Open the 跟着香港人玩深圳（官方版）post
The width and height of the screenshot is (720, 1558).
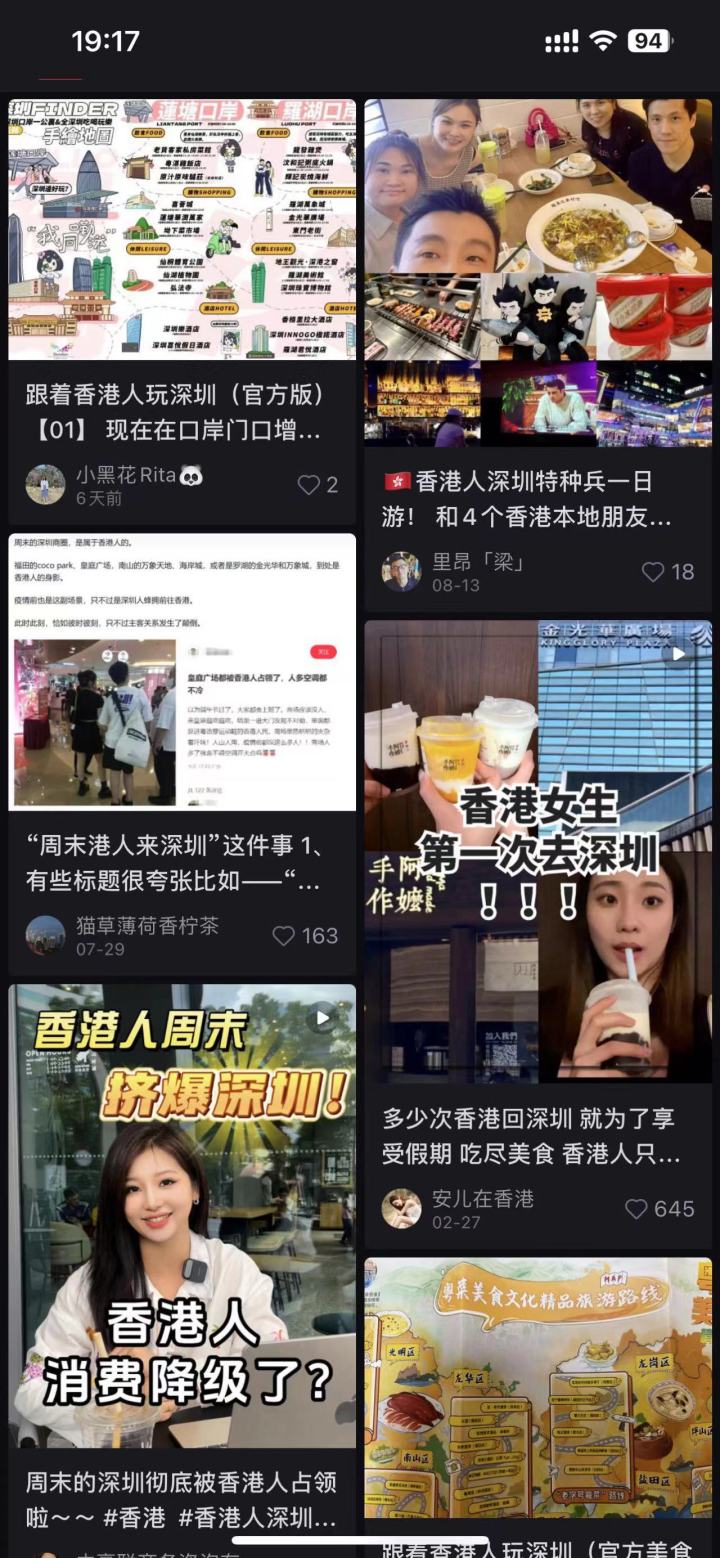(x=182, y=230)
